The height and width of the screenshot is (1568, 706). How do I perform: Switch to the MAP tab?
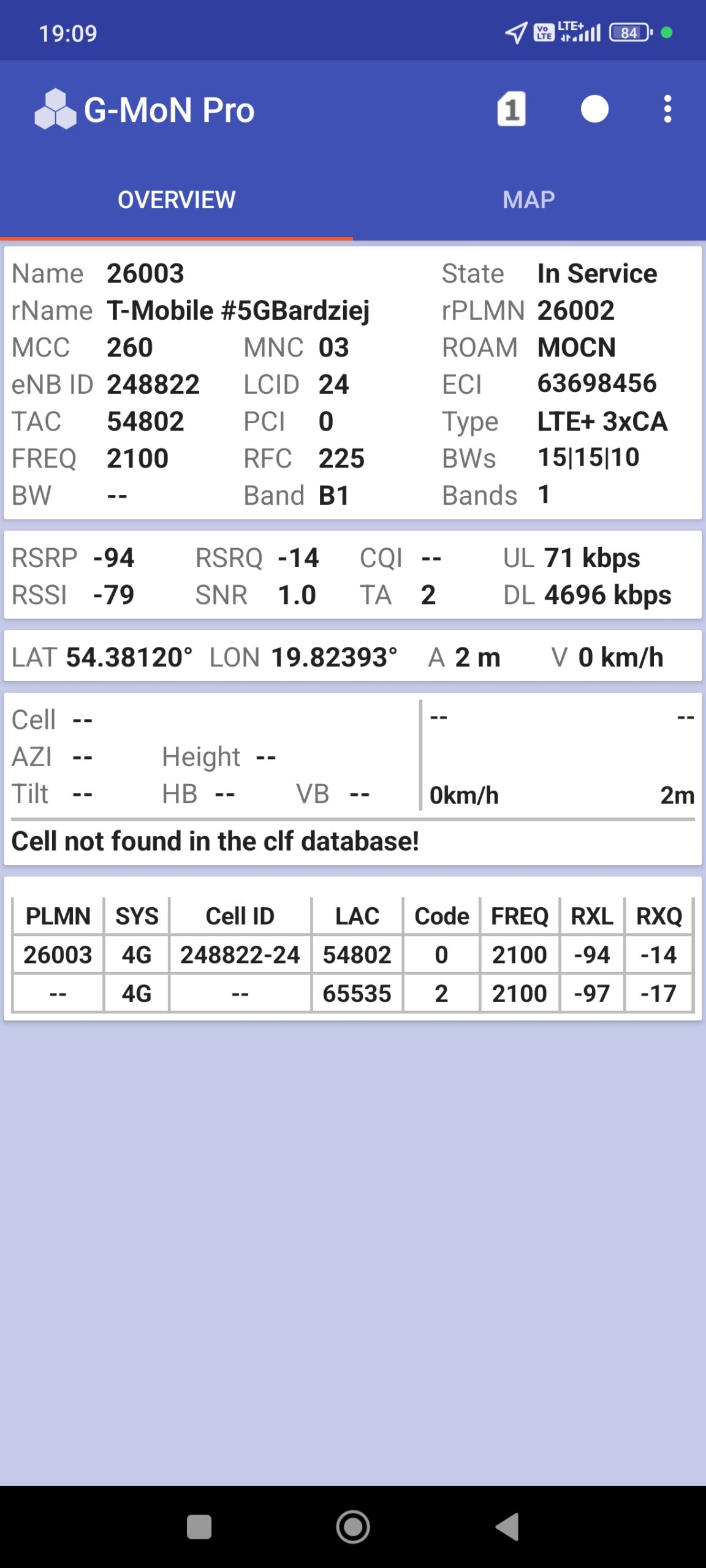point(528,200)
